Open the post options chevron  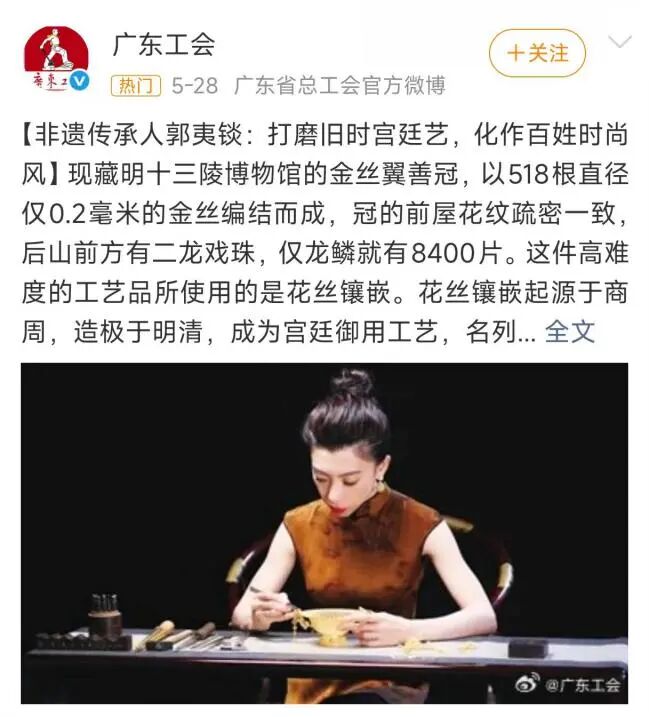[620, 43]
